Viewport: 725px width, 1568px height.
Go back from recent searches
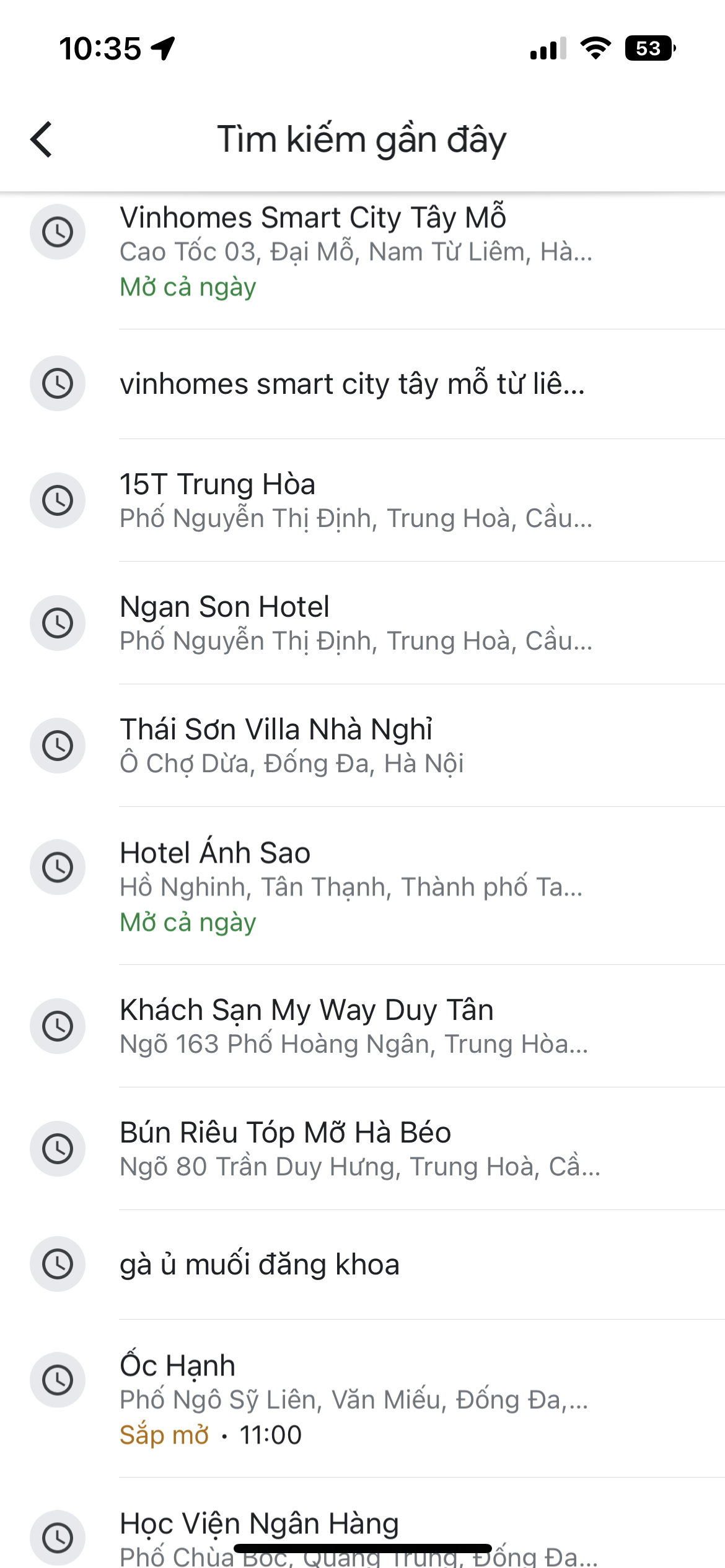42,139
